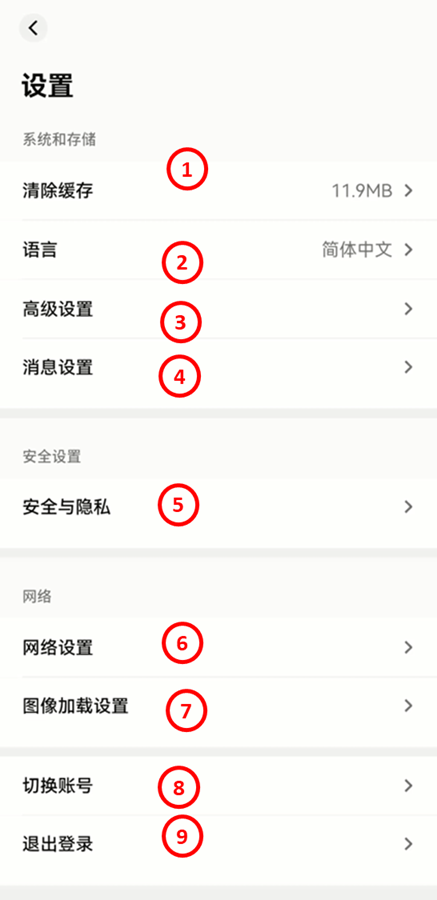Tap 退出登录 to log out
Screen dimensions: 437x900
[218, 844]
